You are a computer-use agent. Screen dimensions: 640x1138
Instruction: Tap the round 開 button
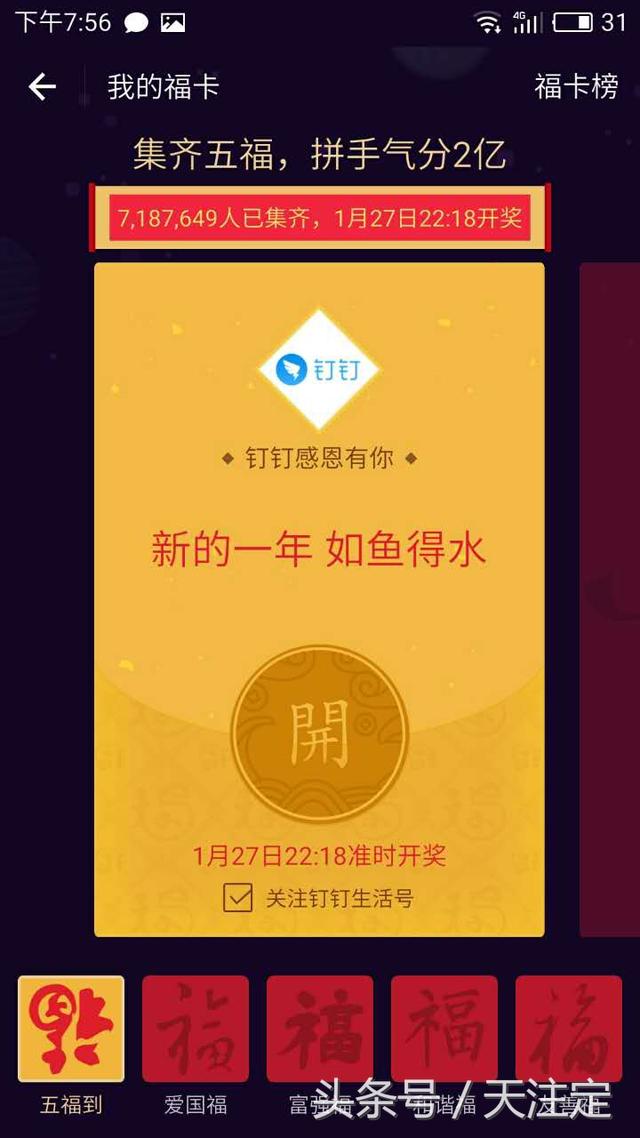pos(319,734)
